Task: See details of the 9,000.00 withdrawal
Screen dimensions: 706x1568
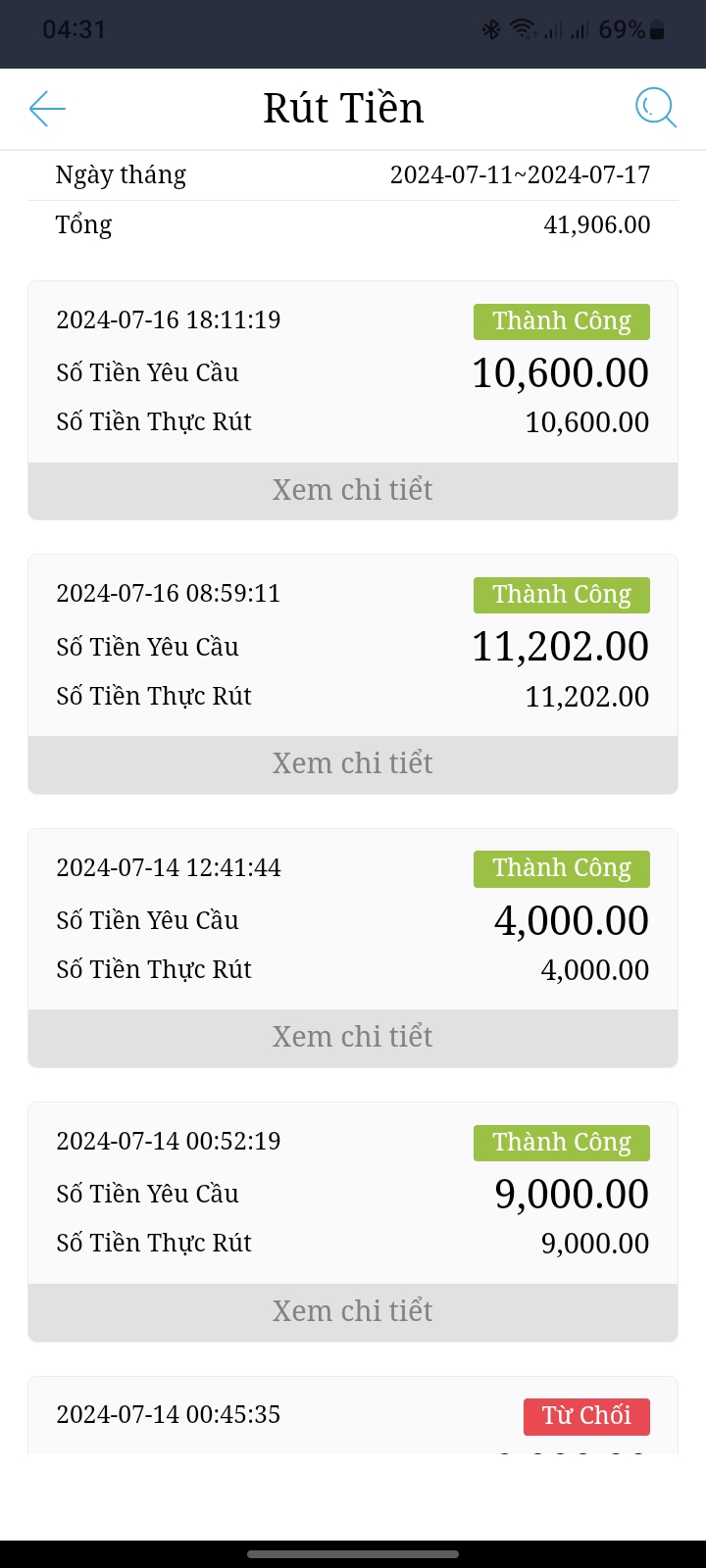Action: pyautogui.click(x=353, y=1311)
